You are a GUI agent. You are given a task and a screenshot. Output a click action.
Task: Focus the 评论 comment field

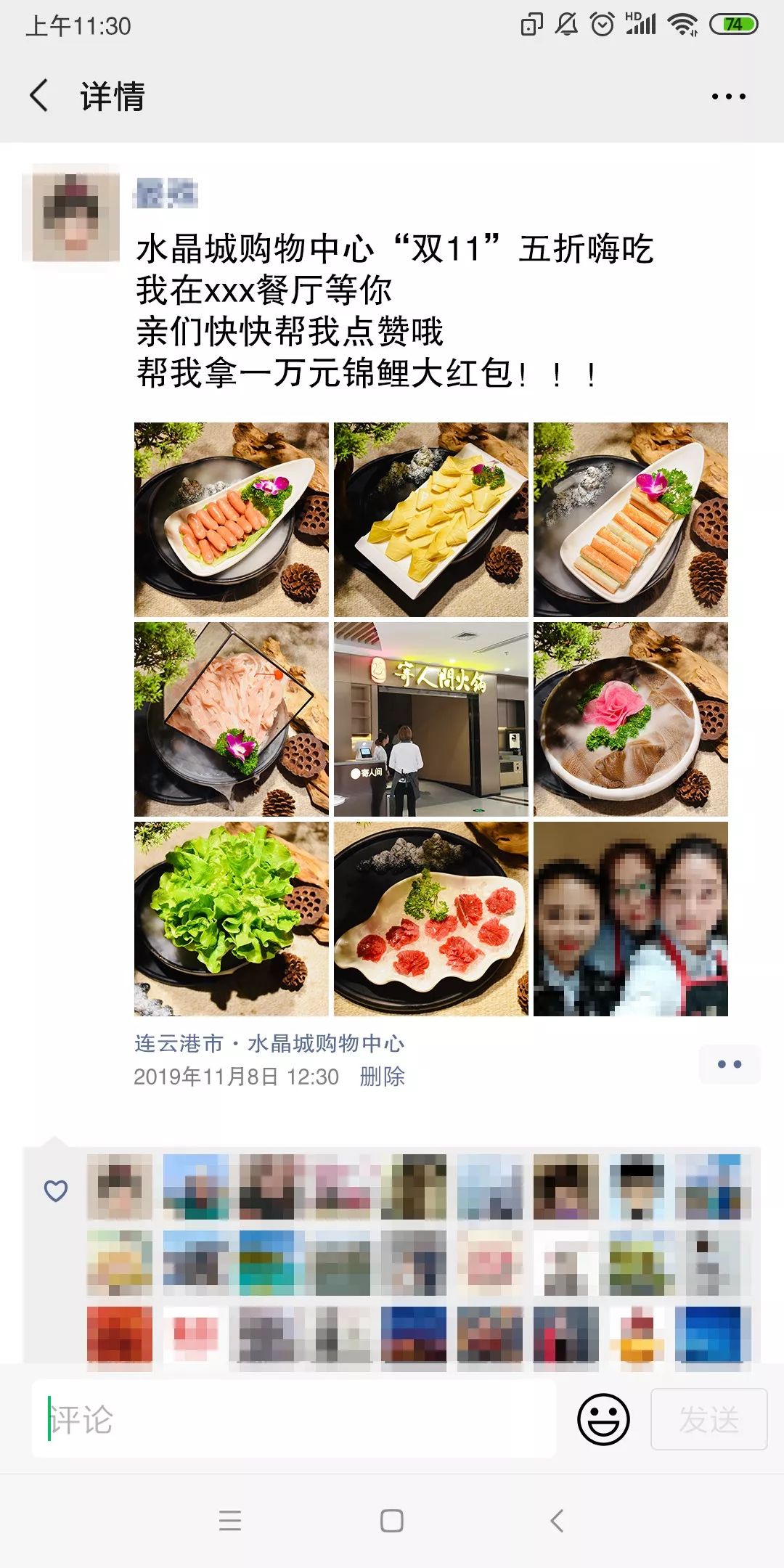294,1419
